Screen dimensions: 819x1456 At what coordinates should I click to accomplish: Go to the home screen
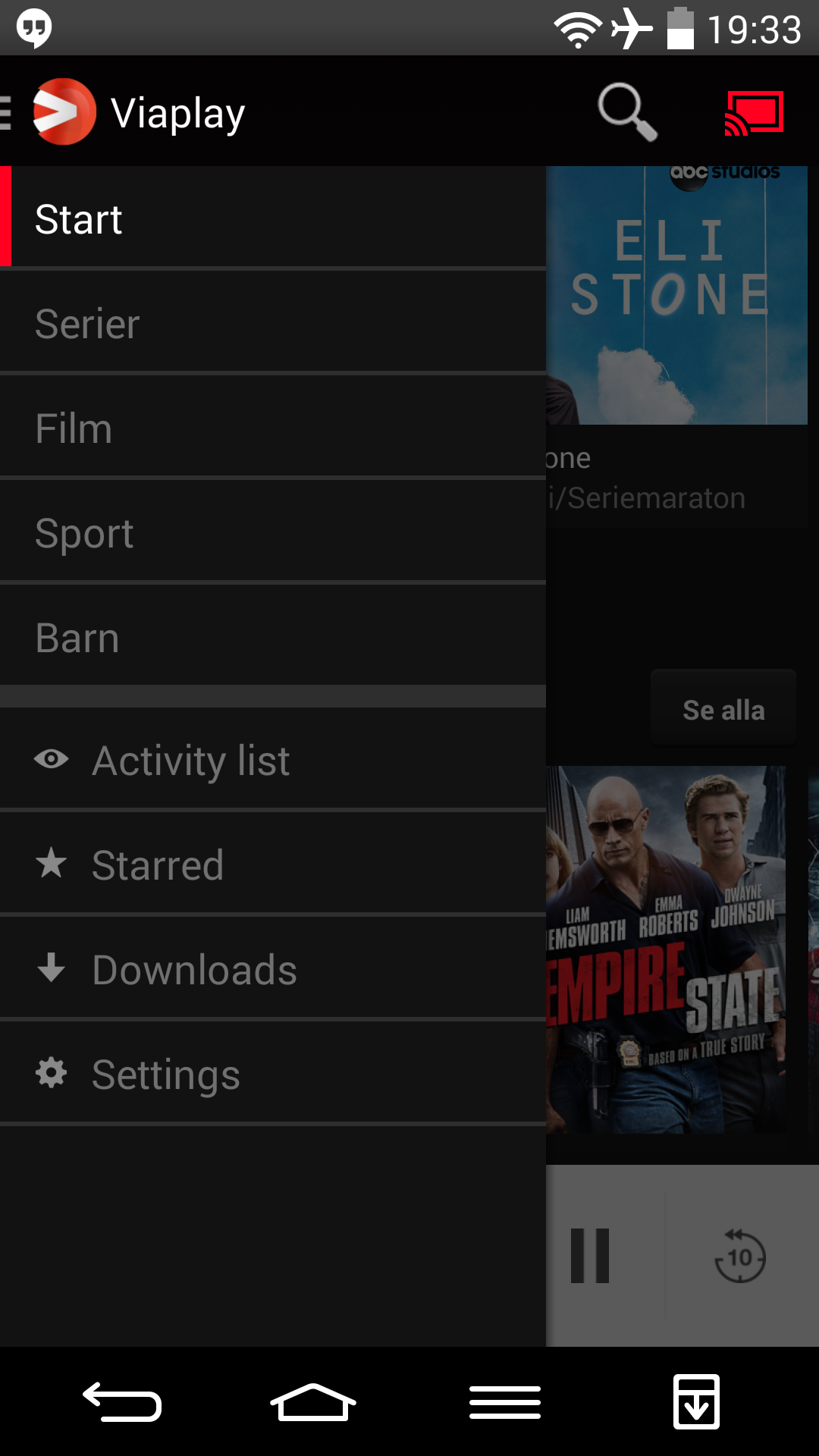click(x=313, y=1401)
